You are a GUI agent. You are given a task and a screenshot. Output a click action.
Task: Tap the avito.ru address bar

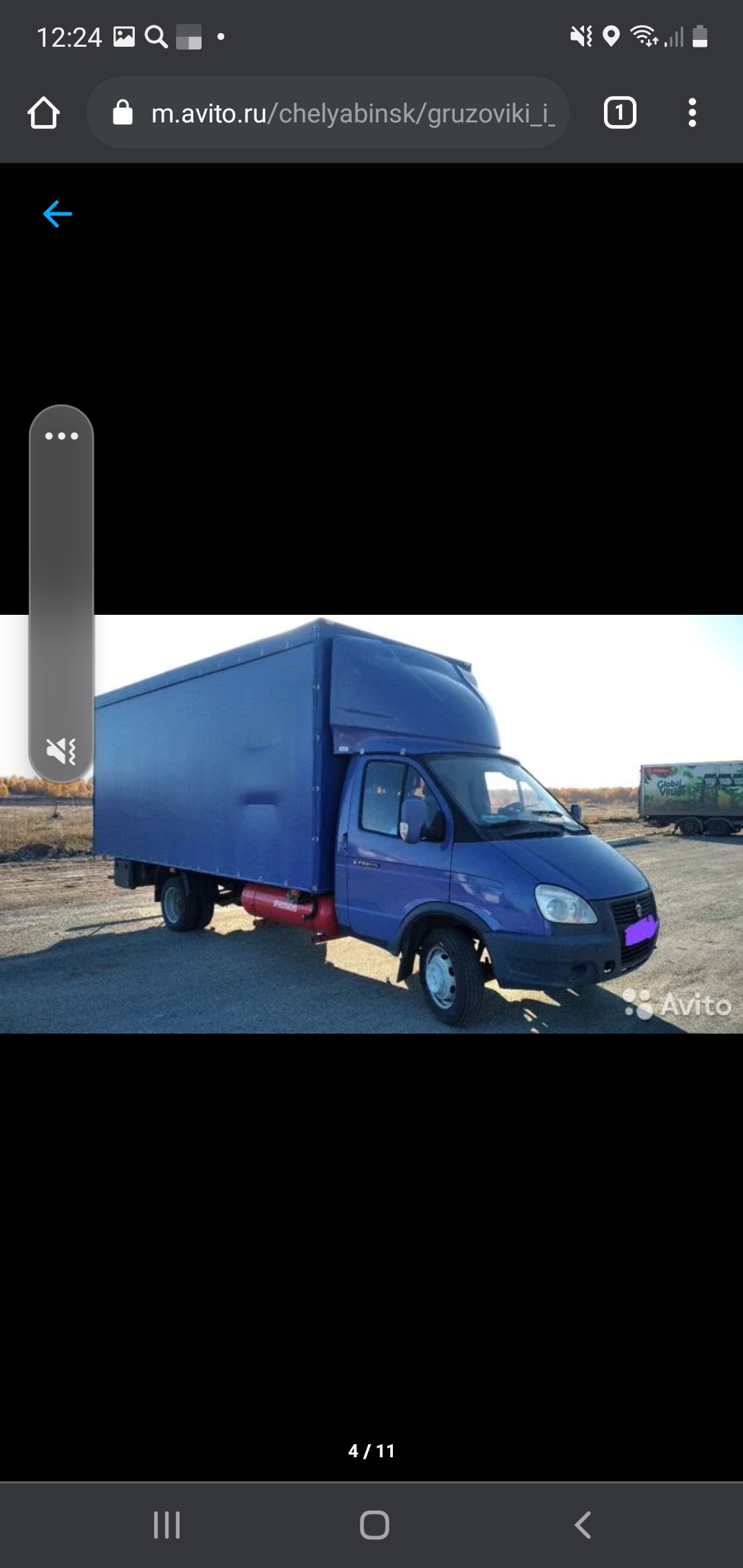click(x=337, y=113)
